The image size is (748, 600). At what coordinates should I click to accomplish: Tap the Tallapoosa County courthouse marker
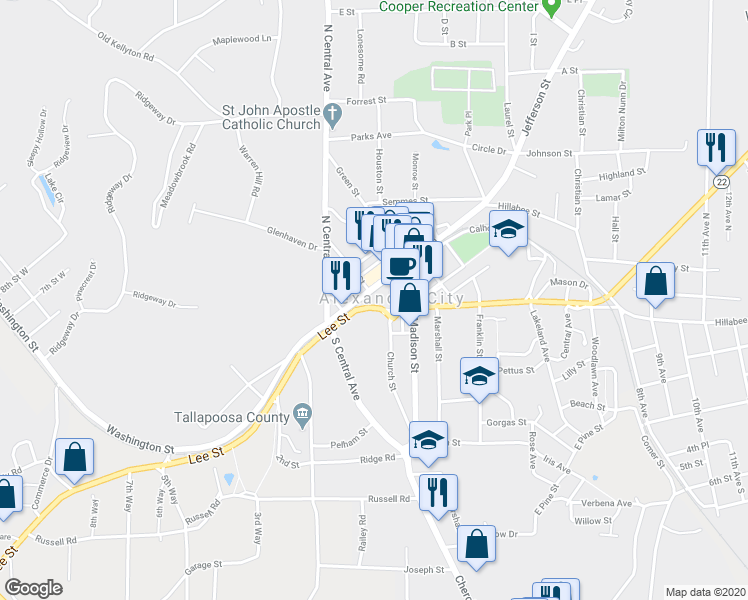pos(302,416)
